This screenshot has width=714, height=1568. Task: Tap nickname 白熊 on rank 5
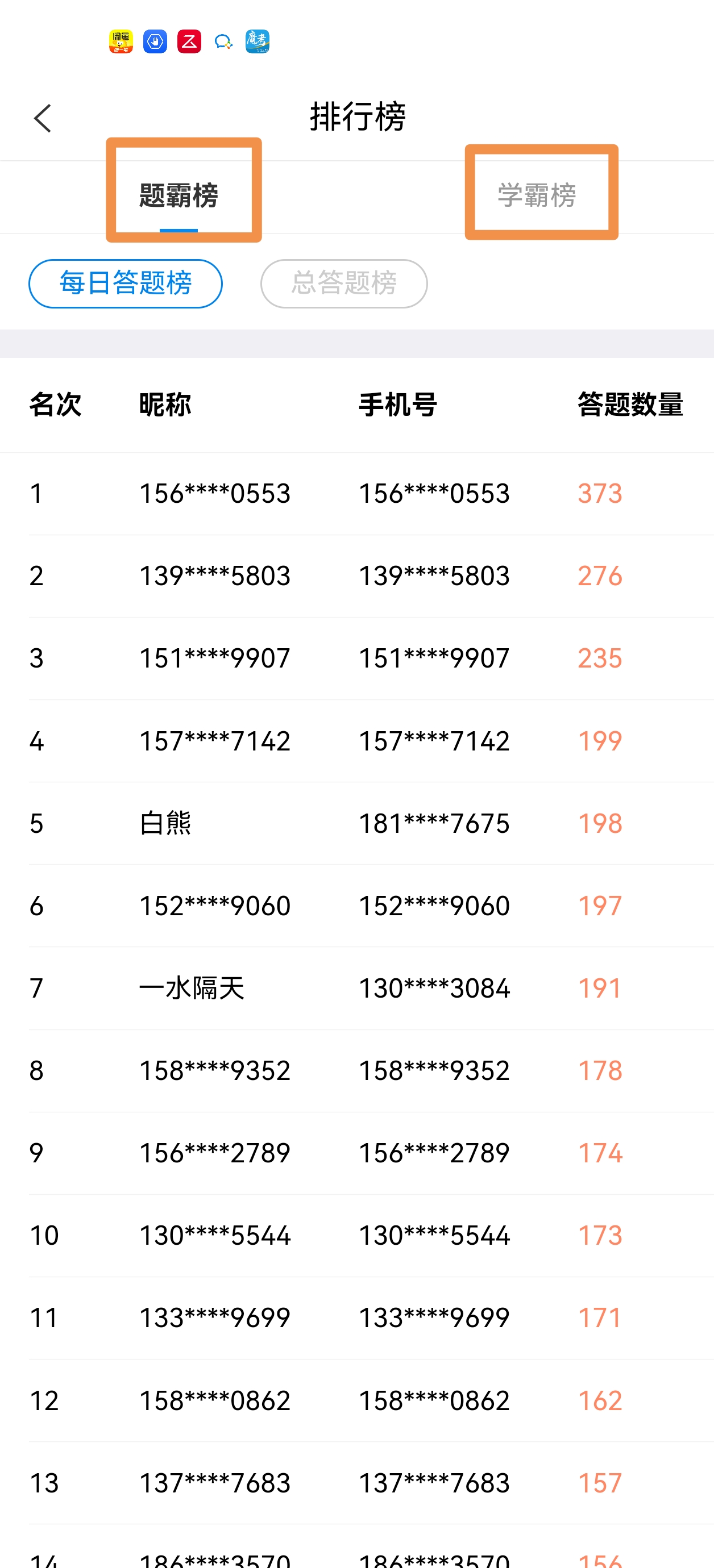[165, 823]
